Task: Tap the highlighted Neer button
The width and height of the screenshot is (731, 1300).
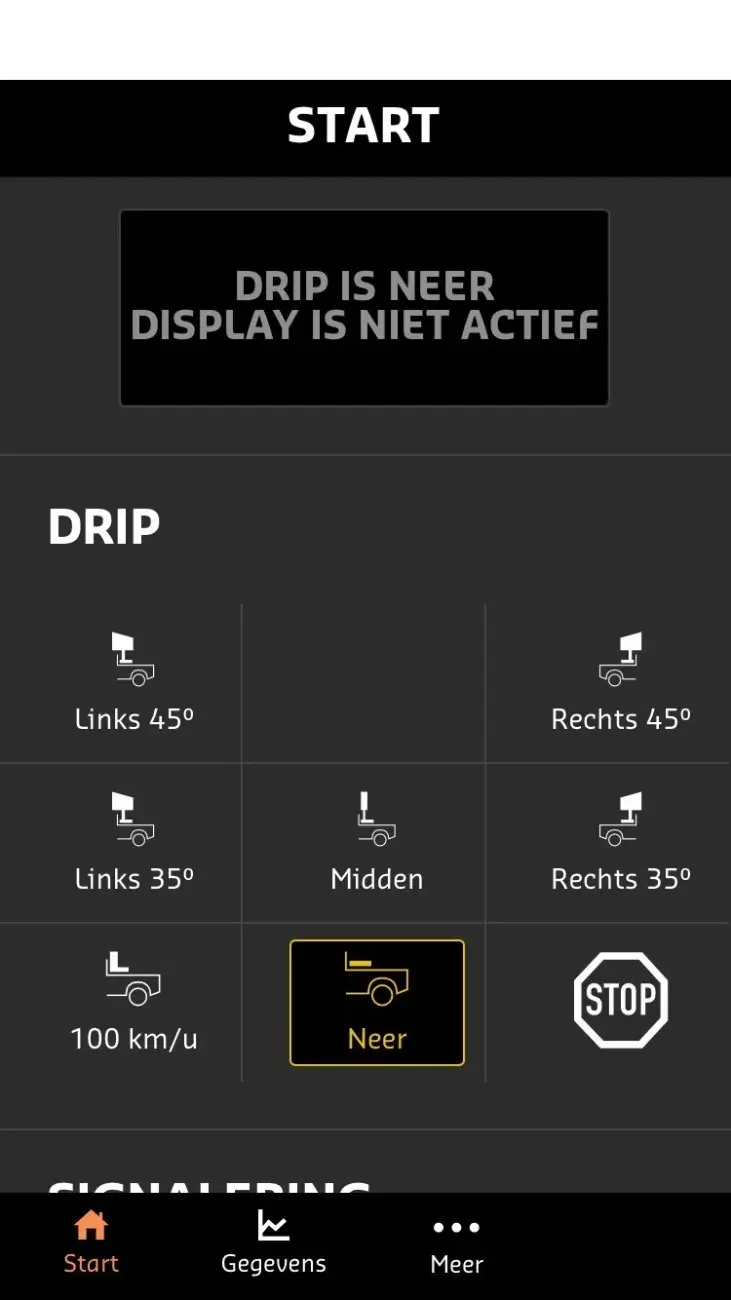Action: tap(377, 1003)
